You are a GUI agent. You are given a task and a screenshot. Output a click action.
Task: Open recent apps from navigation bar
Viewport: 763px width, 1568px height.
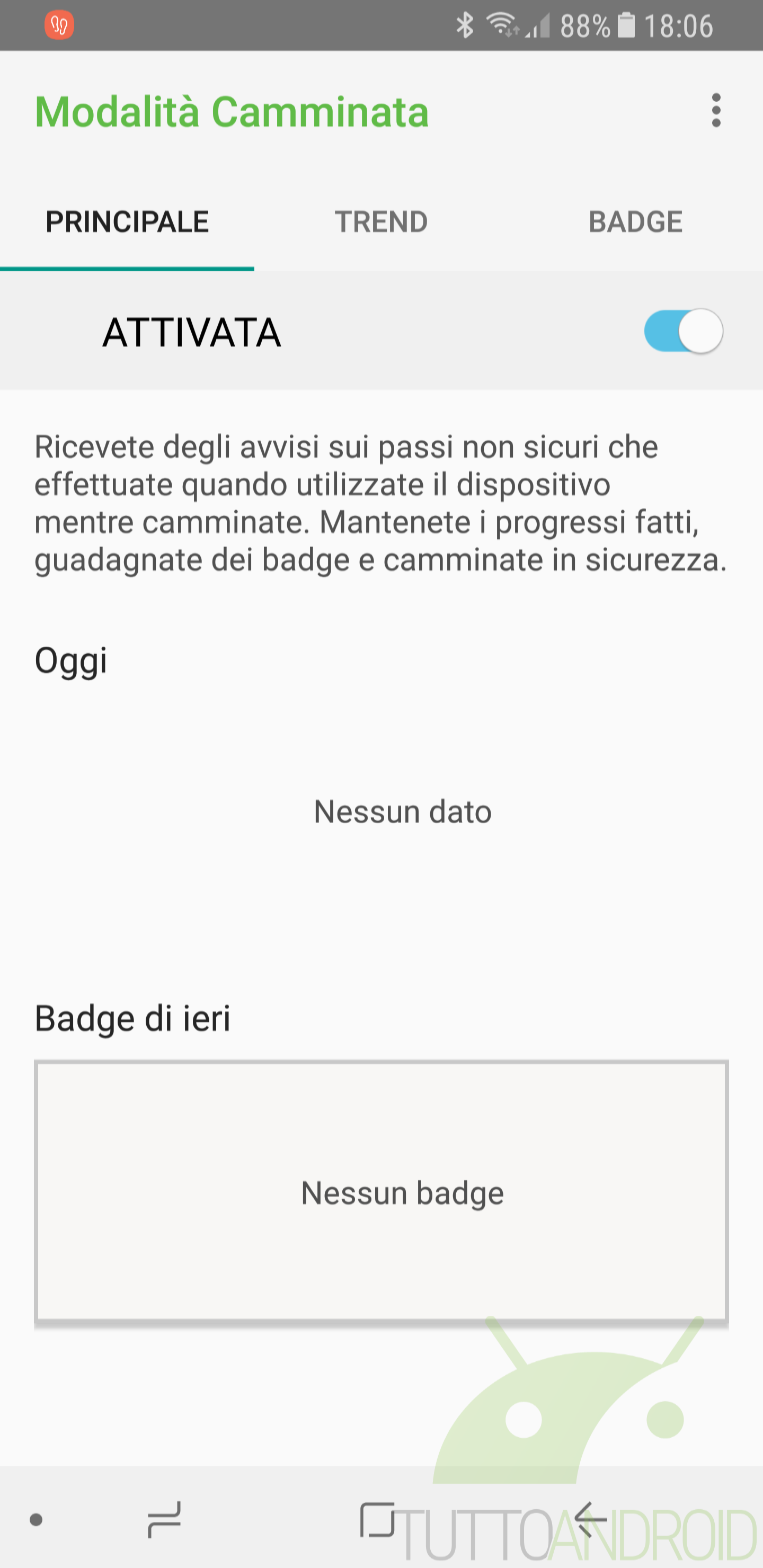click(x=164, y=1519)
